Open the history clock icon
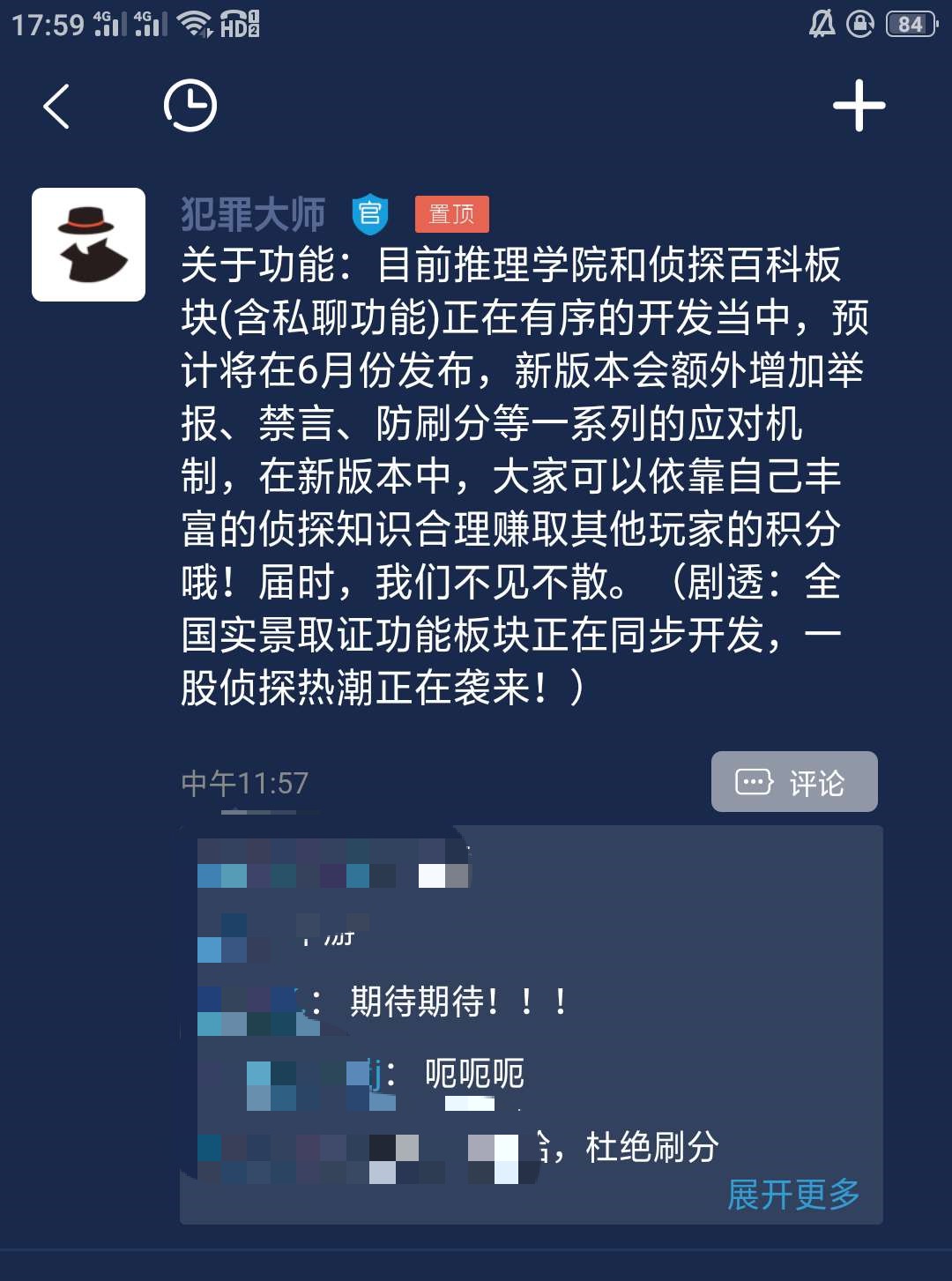This screenshot has height=1281, width=952. (190, 106)
